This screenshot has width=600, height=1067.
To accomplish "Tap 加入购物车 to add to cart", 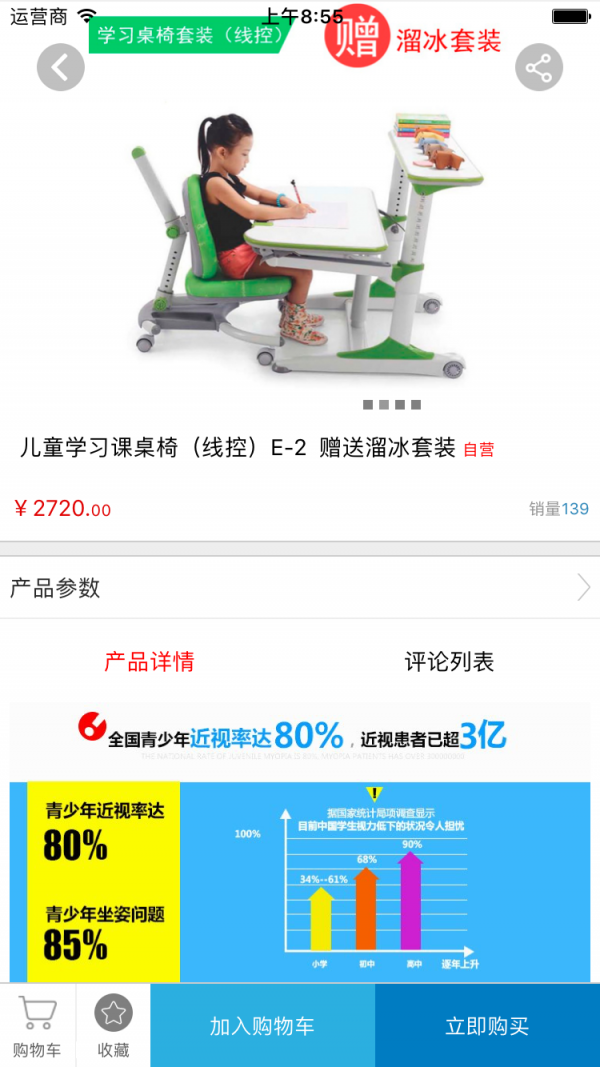I will tap(262, 1026).
